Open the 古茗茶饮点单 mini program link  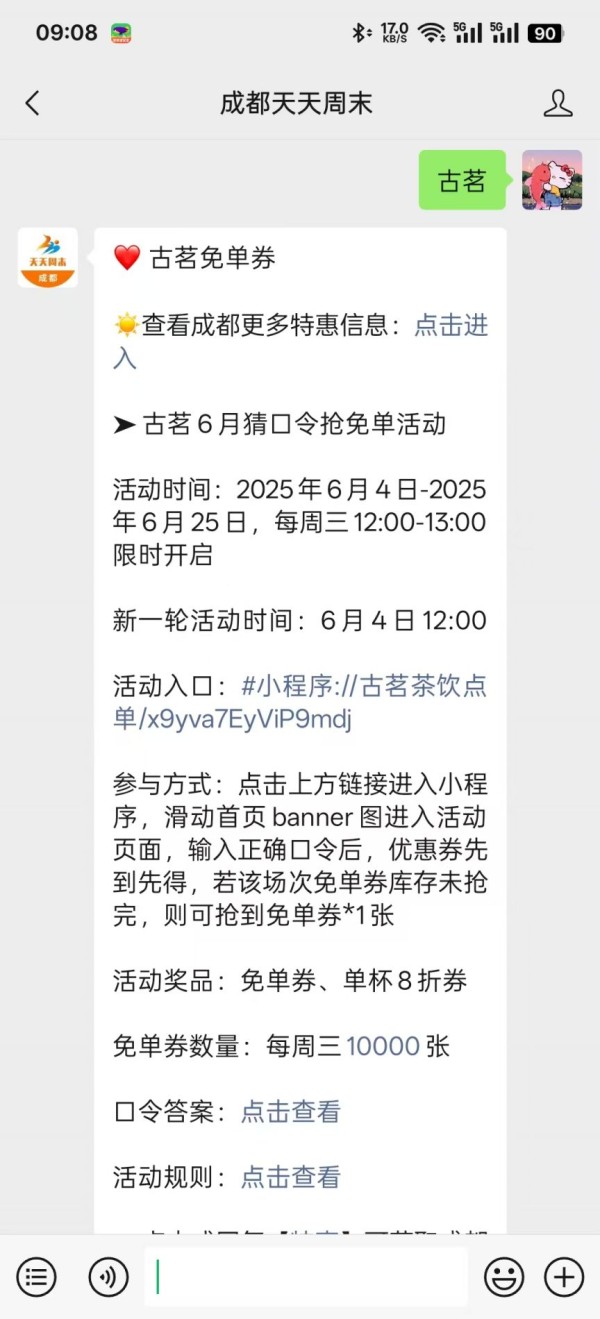tap(300, 702)
